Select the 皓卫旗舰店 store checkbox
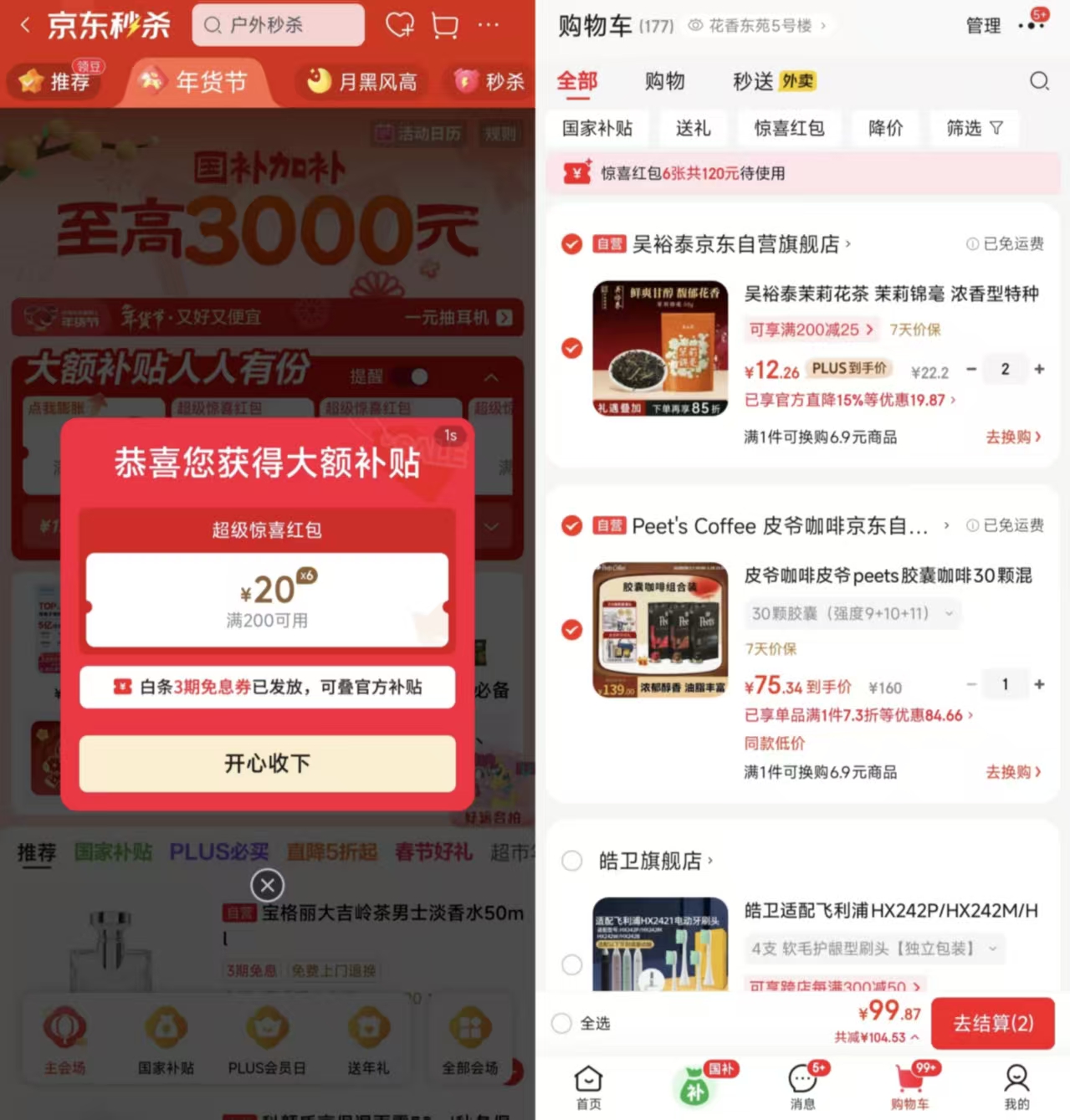The image size is (1070, 1120). click(x=572, y=861)
